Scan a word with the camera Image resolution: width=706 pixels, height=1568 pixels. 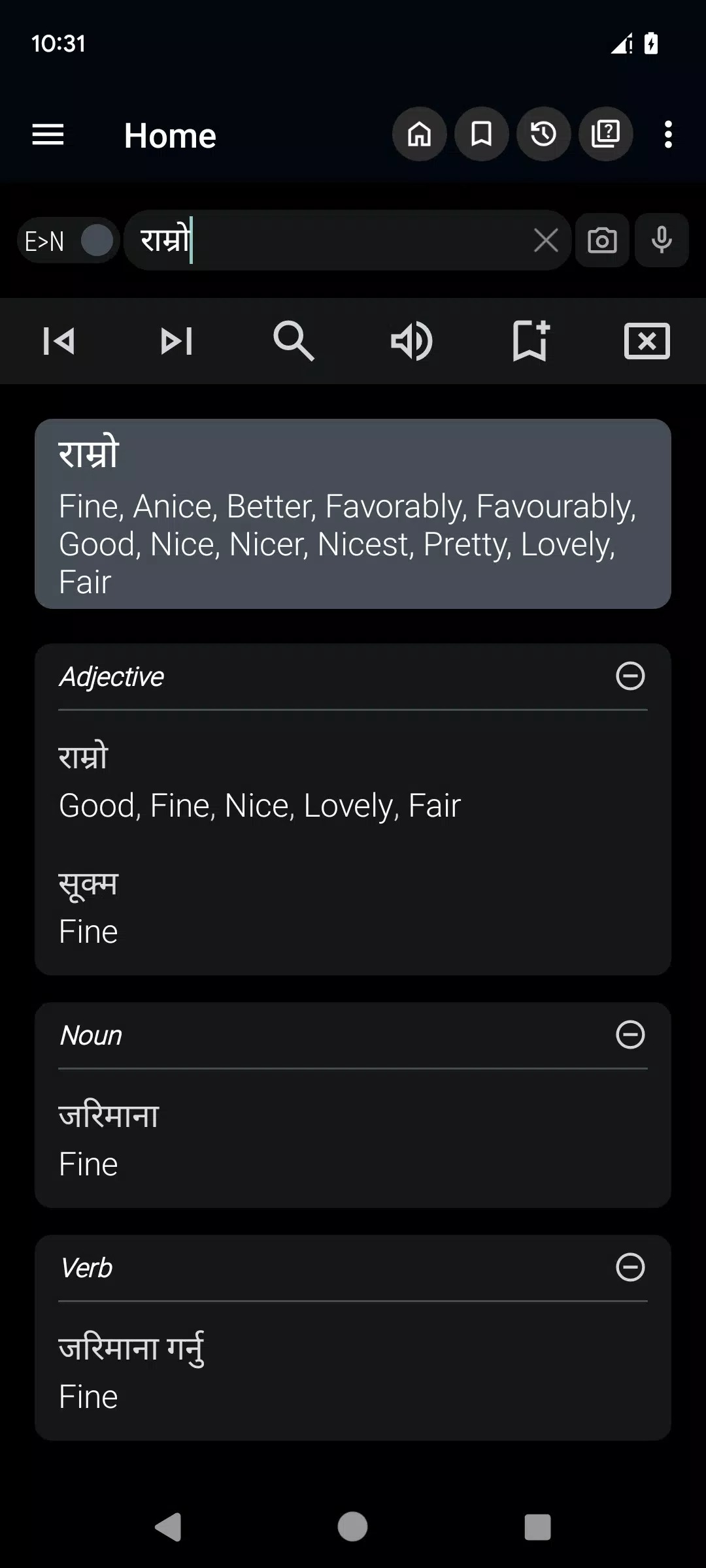(602, 240)
